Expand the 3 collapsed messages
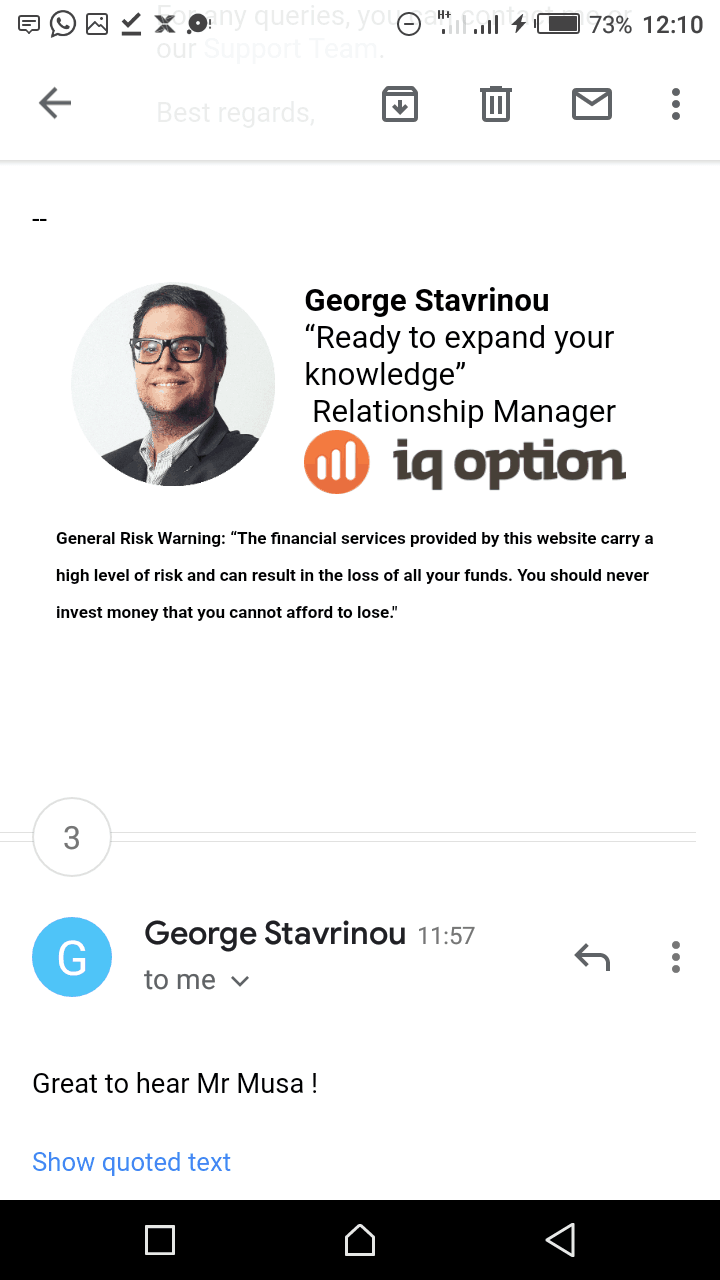The height and width of the screenshot is (1280, 720). point(71,837)
